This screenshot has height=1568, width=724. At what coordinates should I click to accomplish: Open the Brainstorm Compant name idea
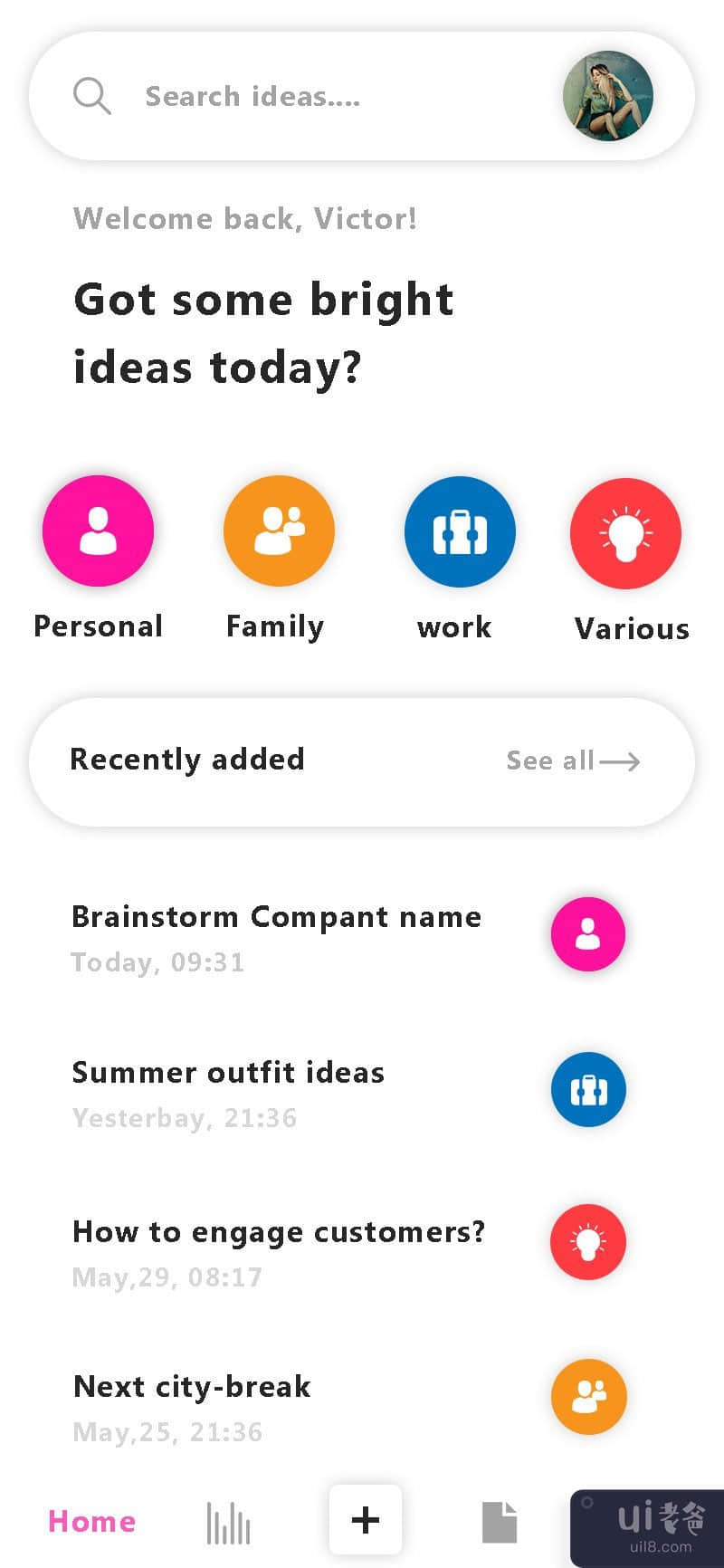276,917
